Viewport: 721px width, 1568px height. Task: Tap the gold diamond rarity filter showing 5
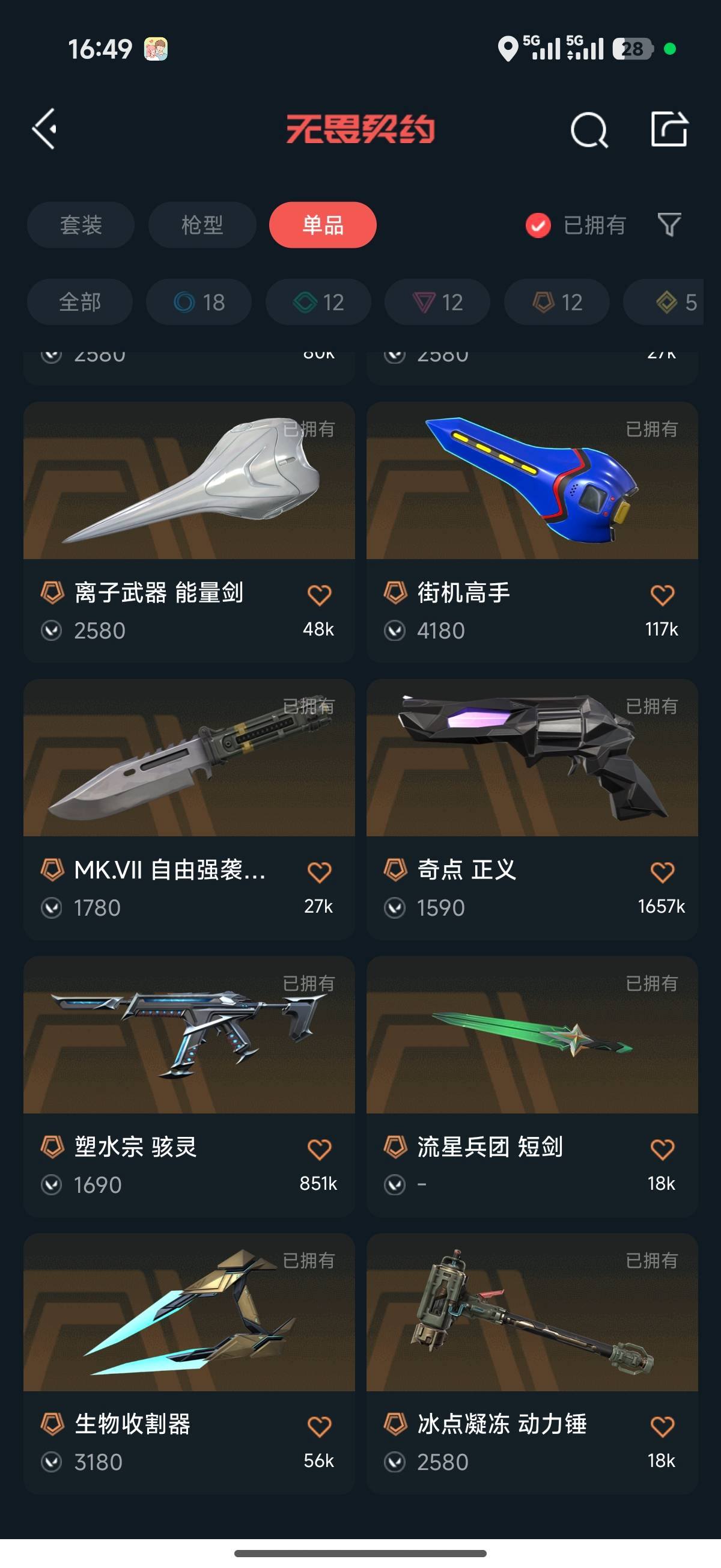pos(669,302)
